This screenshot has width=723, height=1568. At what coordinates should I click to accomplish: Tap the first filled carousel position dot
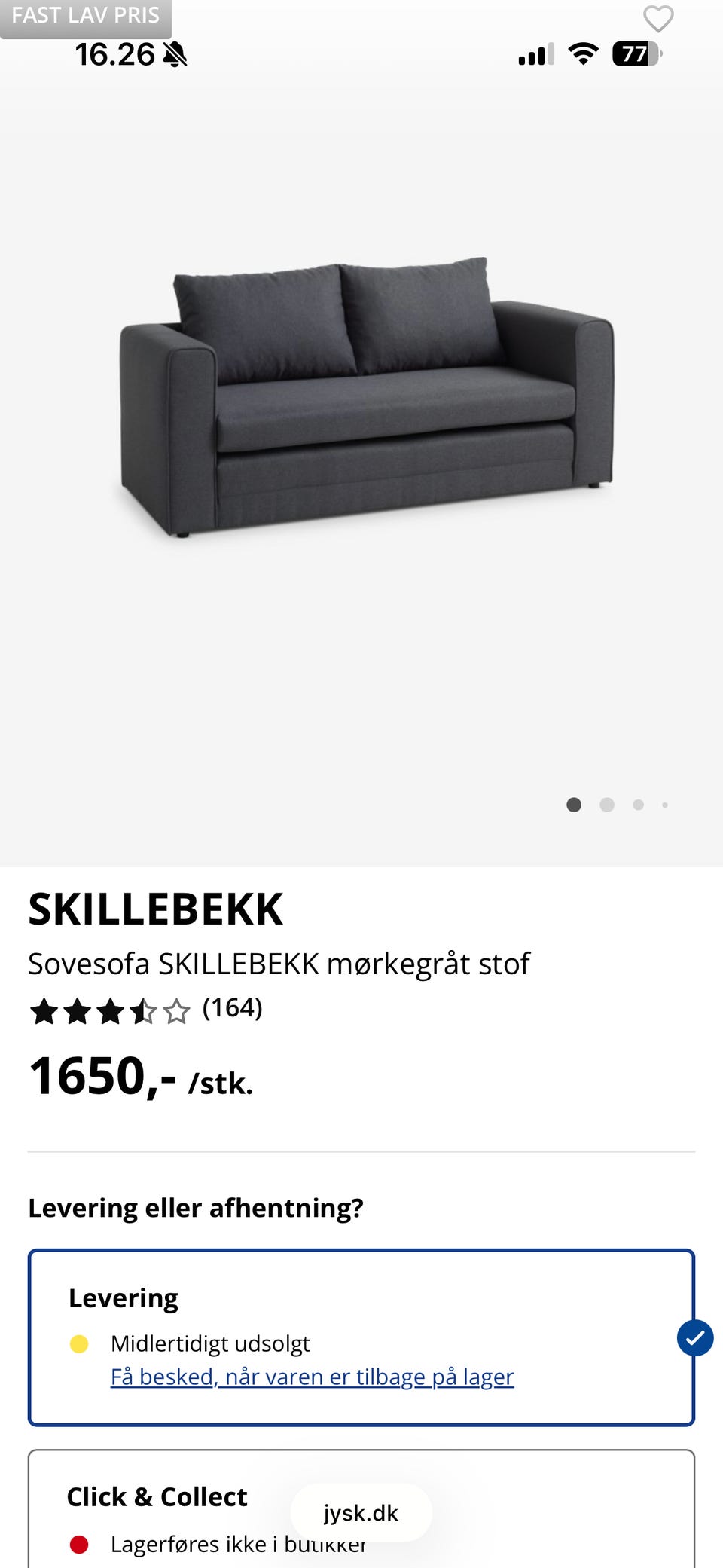tap(574, 805)
